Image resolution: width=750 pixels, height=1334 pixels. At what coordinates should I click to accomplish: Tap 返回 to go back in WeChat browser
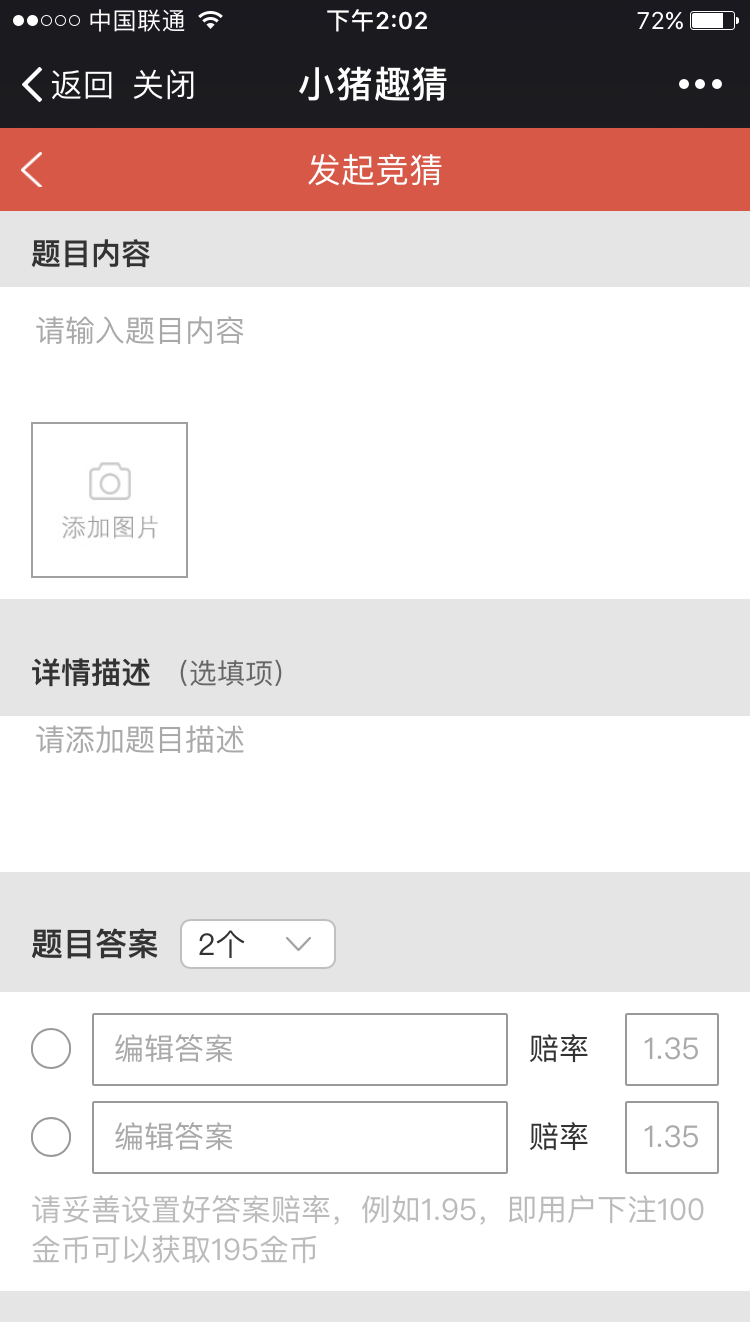tap(67, 85)
